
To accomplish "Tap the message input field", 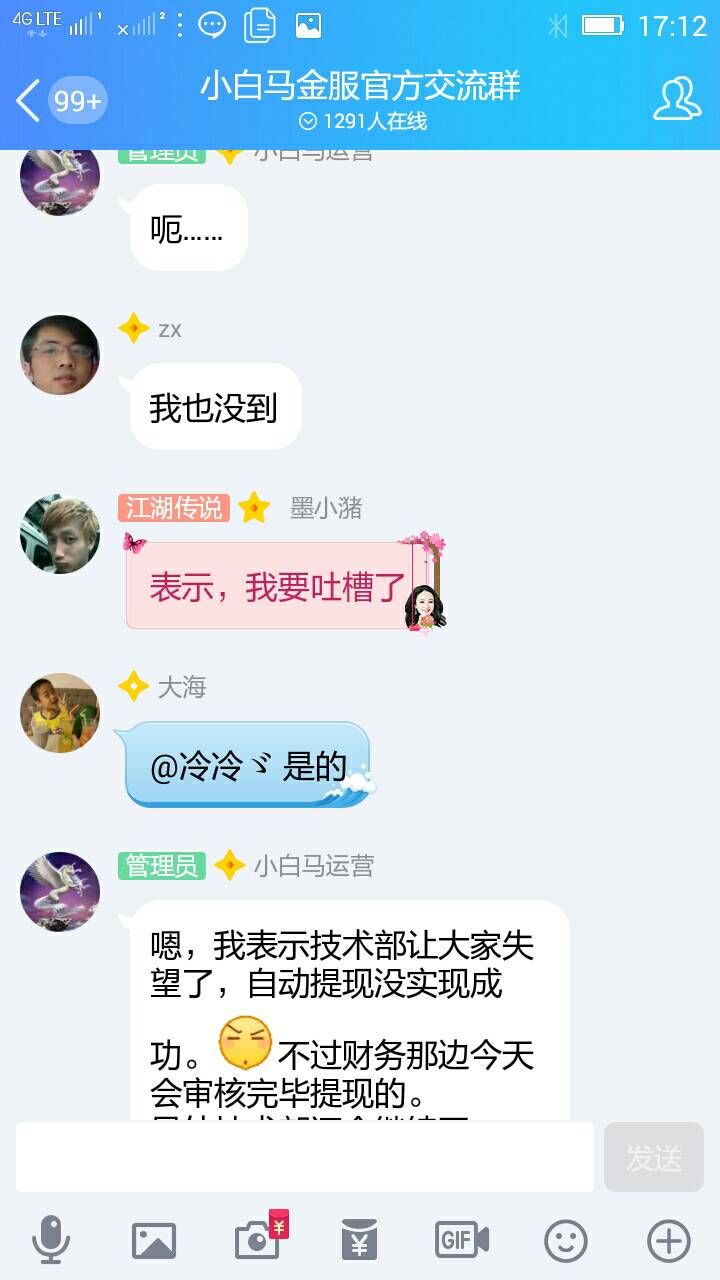I will 305,1157.
